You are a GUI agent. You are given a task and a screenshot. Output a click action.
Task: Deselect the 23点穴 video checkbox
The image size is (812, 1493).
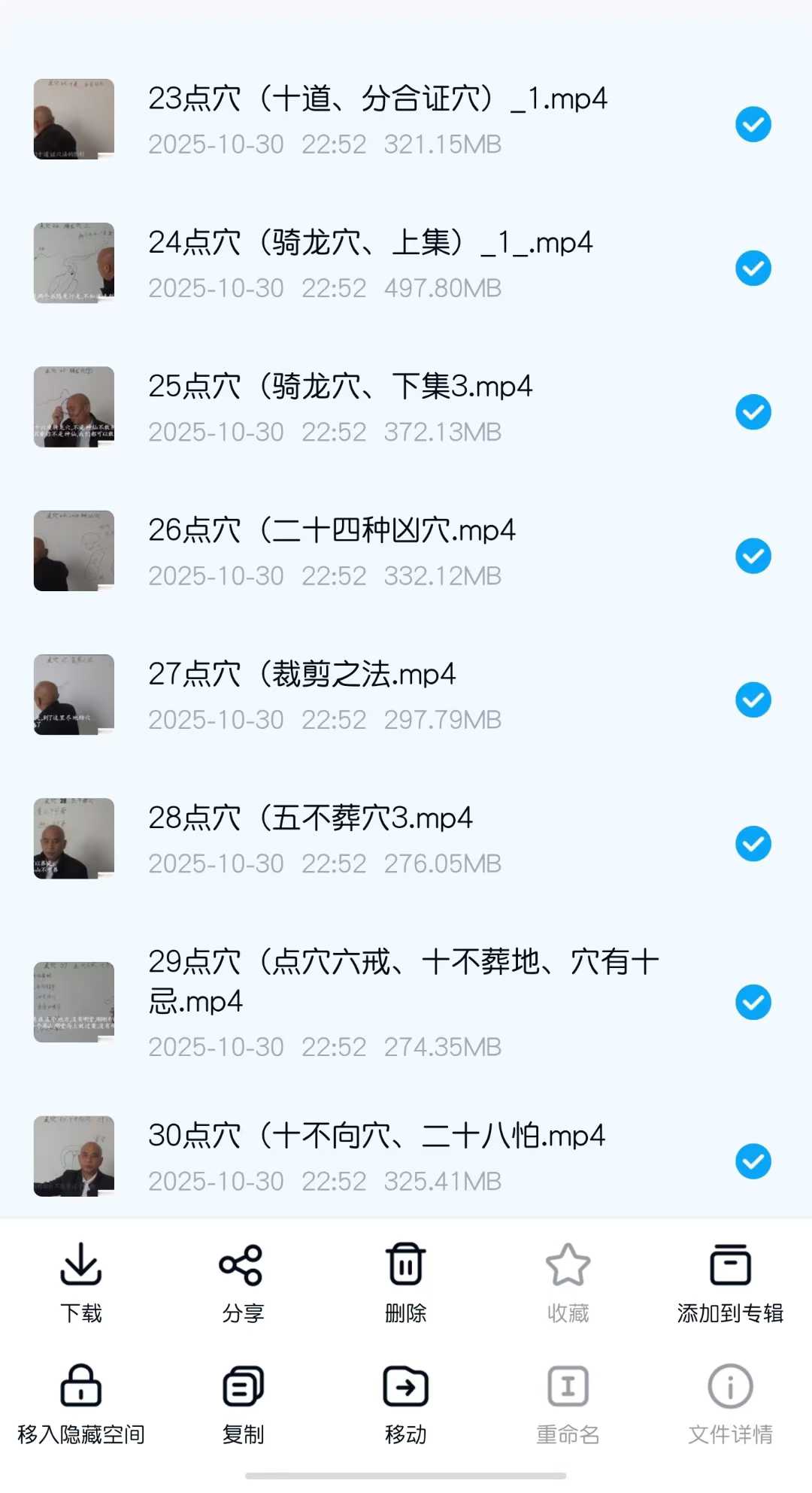point(753,124)
